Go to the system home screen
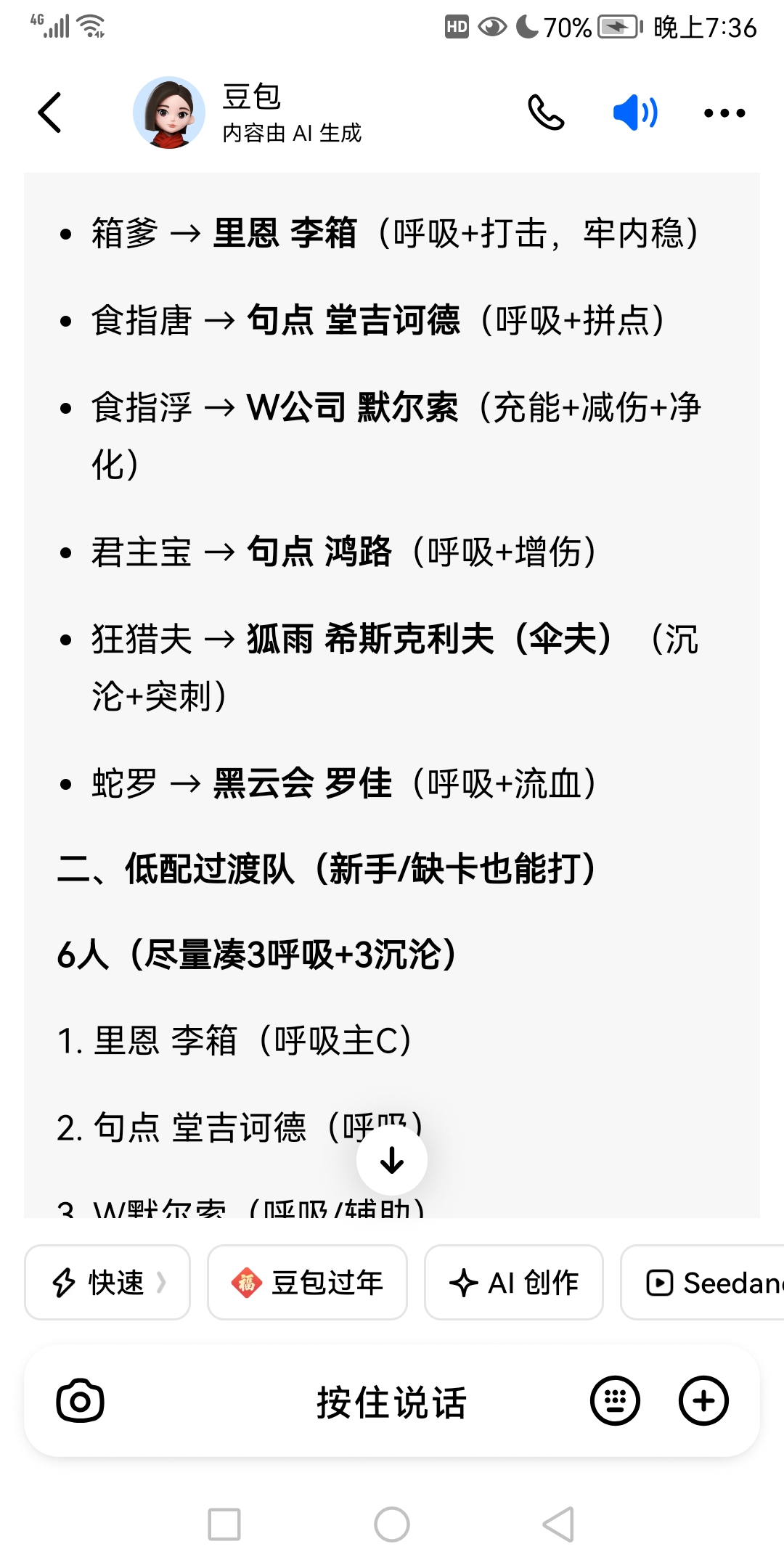784x1568 pixels. pyautogui.click(x=392, y=1524)
